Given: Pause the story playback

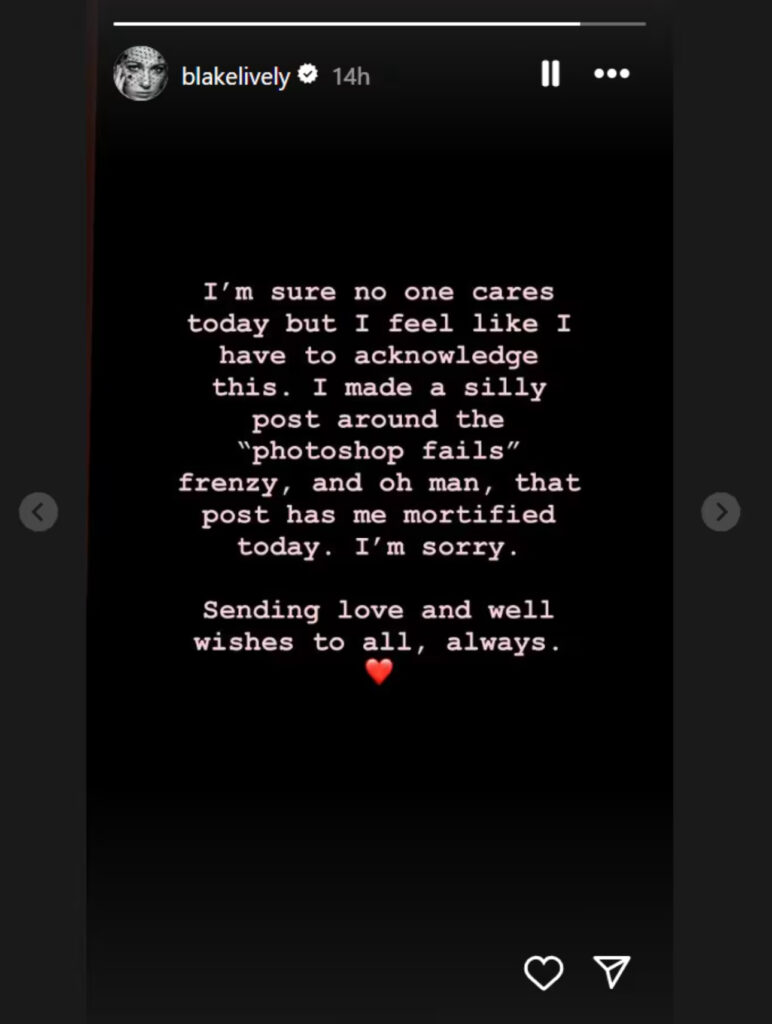Looking at the screenshot, I should pos(550,74).
